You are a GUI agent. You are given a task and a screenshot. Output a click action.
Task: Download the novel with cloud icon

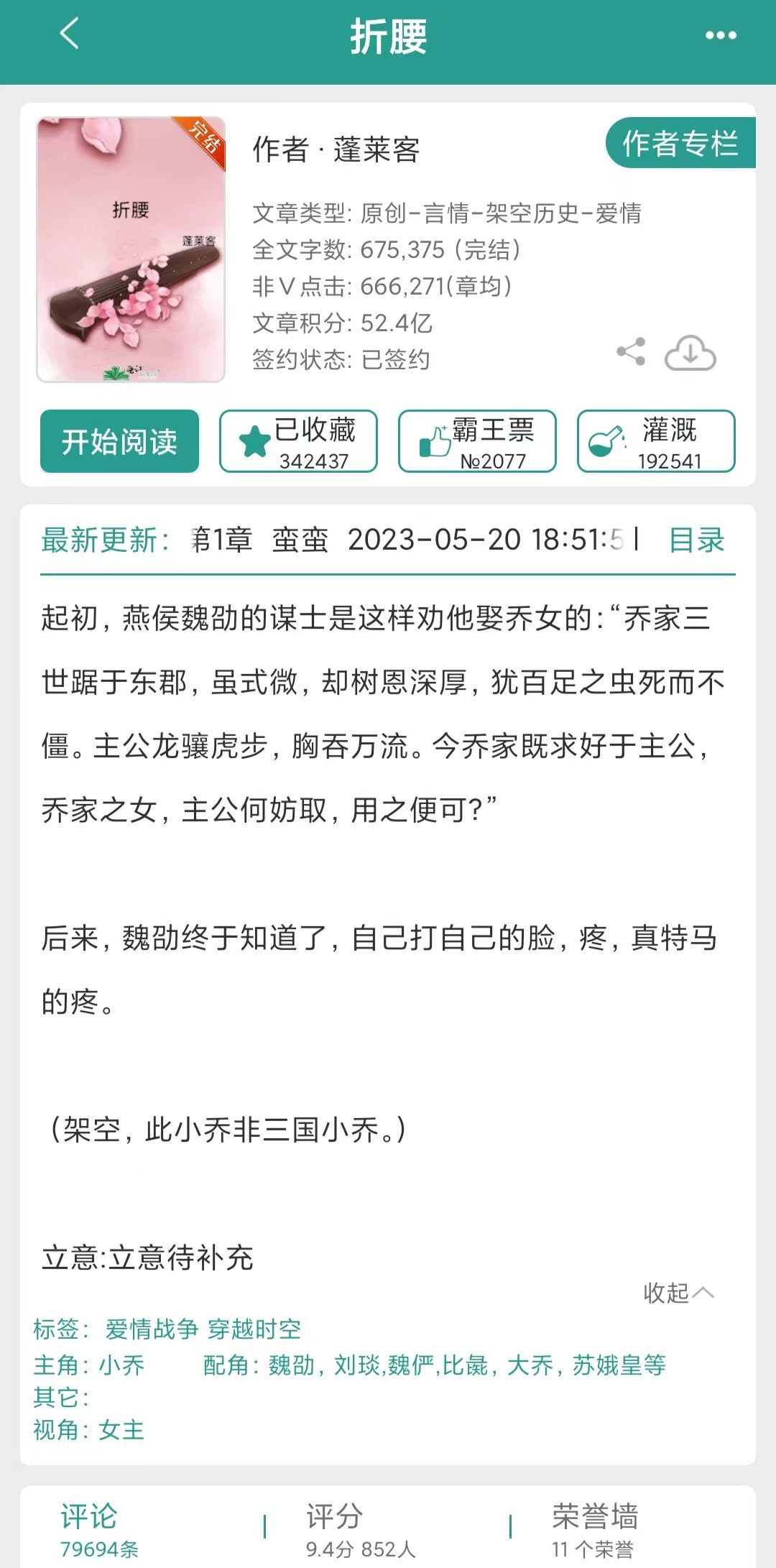[x=690, y=353]
